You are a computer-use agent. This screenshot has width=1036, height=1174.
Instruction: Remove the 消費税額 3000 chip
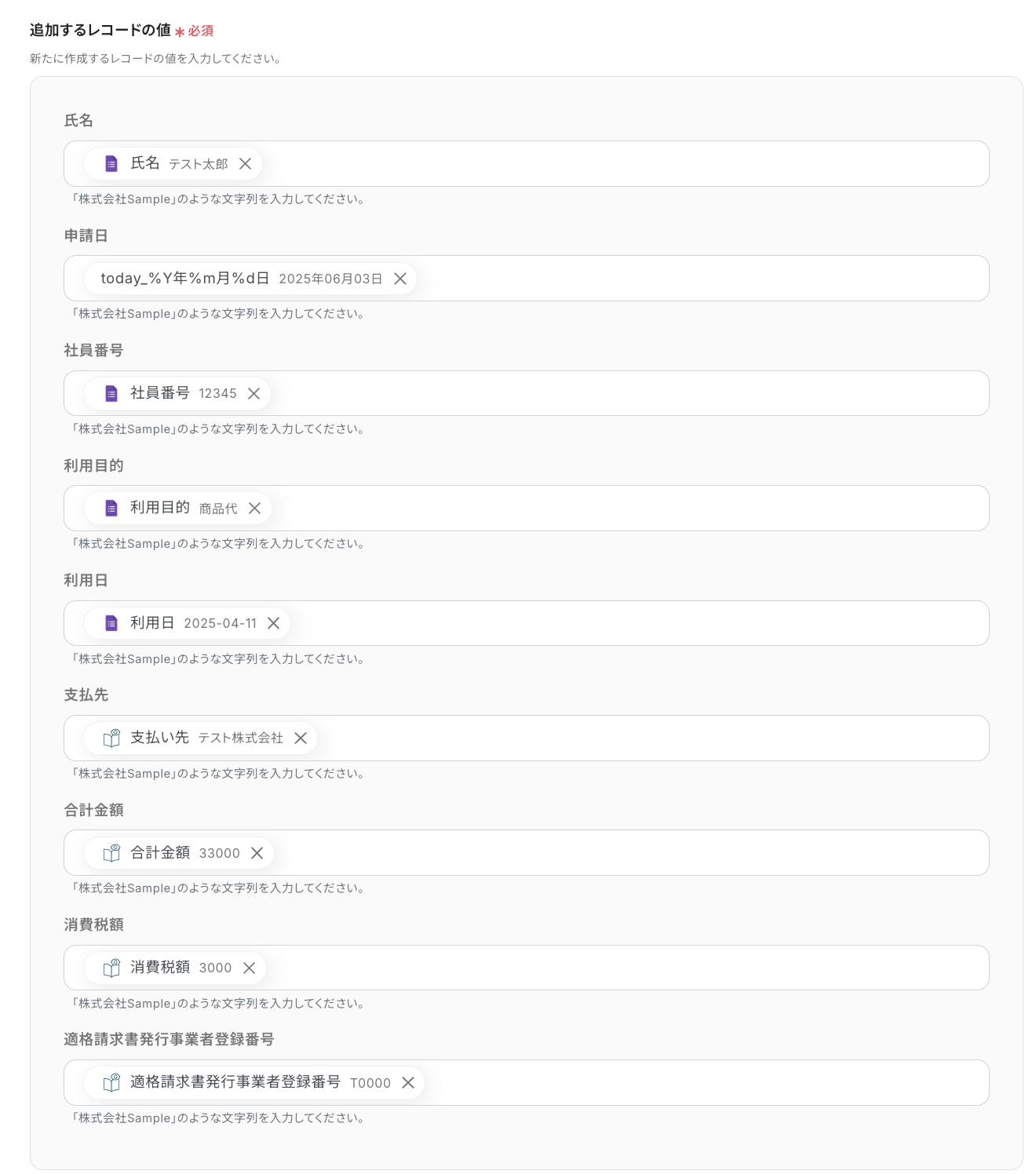(x=249, y=968)
